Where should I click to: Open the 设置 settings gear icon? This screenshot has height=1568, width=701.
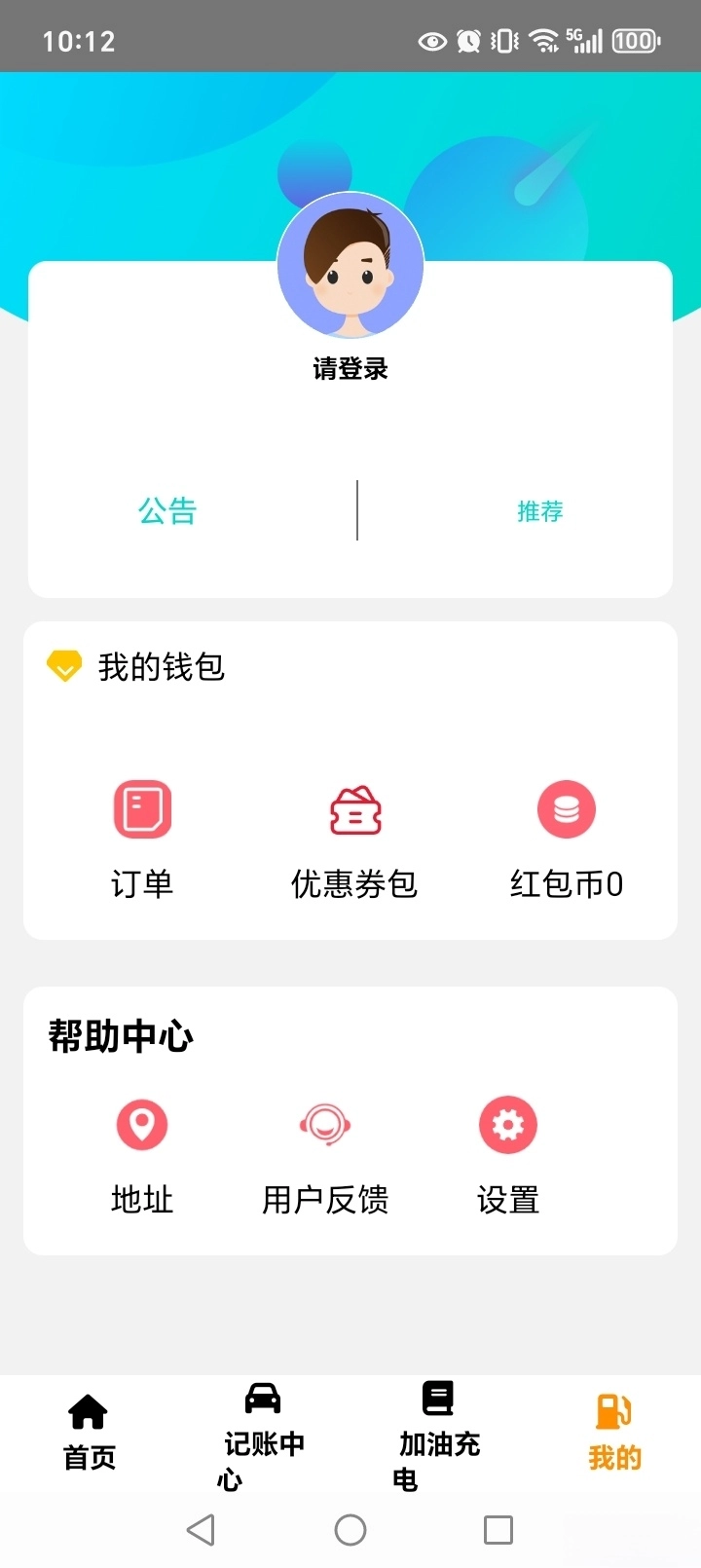click(x=507, y=1125)
